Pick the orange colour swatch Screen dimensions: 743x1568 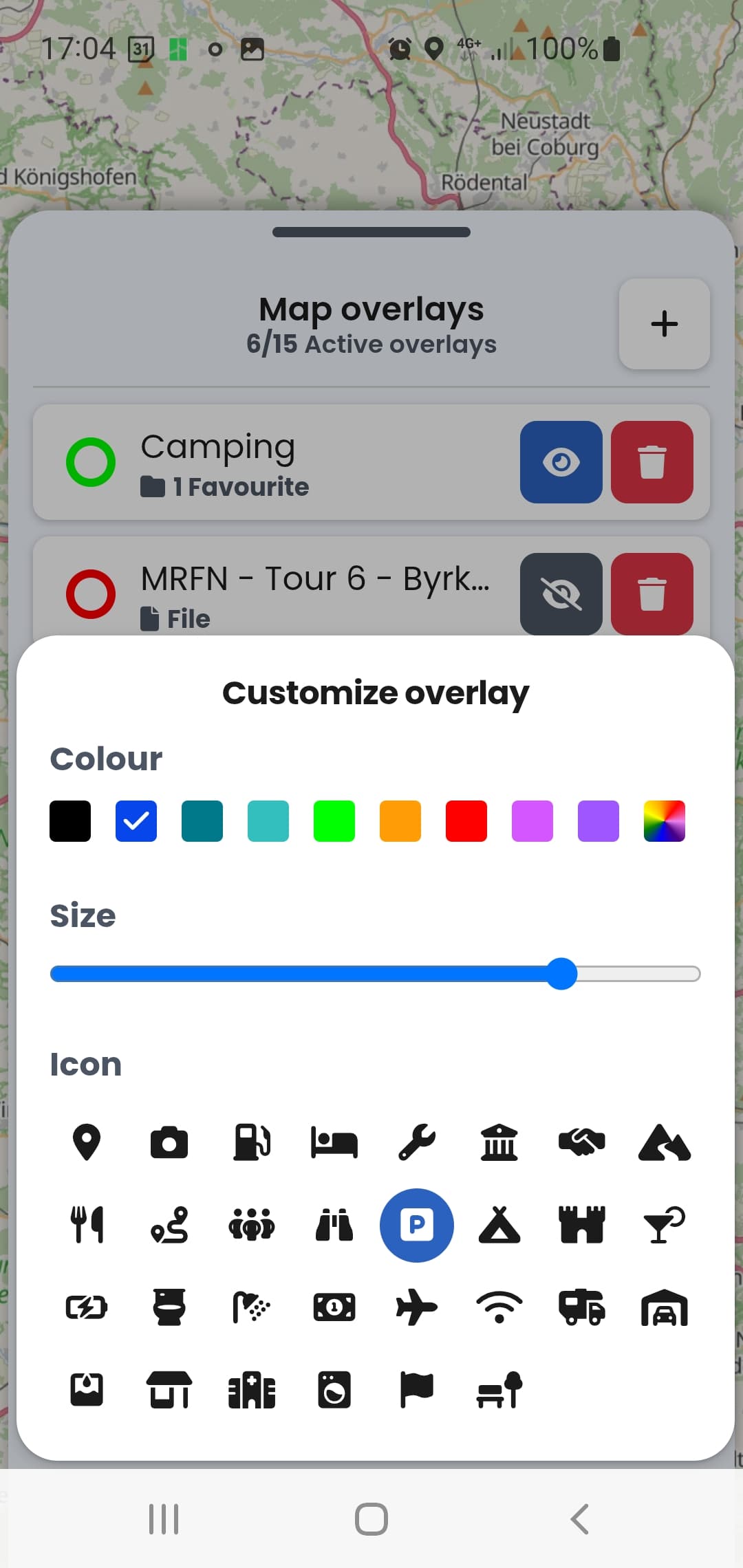400,821
